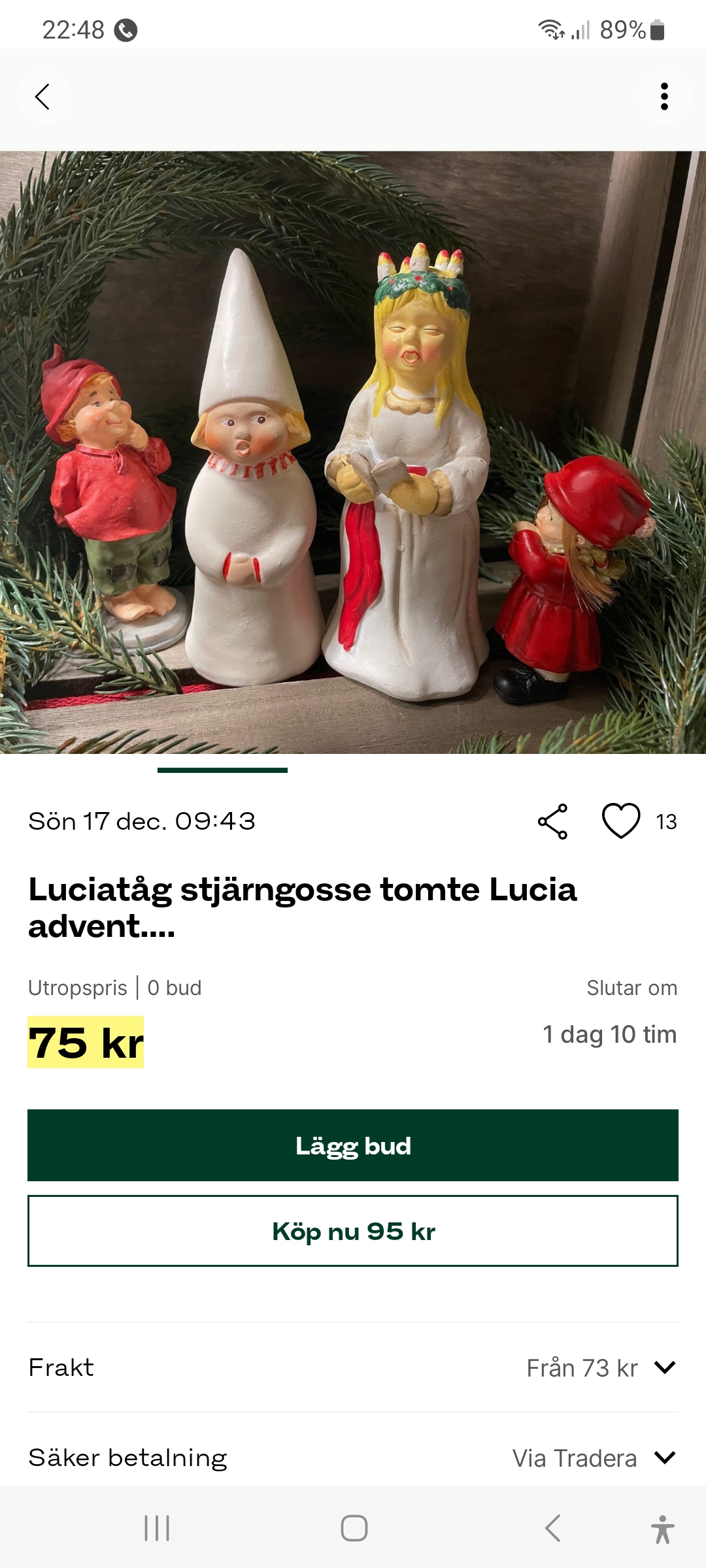
Task: Tap the system home button
Action: (354, 1528)
